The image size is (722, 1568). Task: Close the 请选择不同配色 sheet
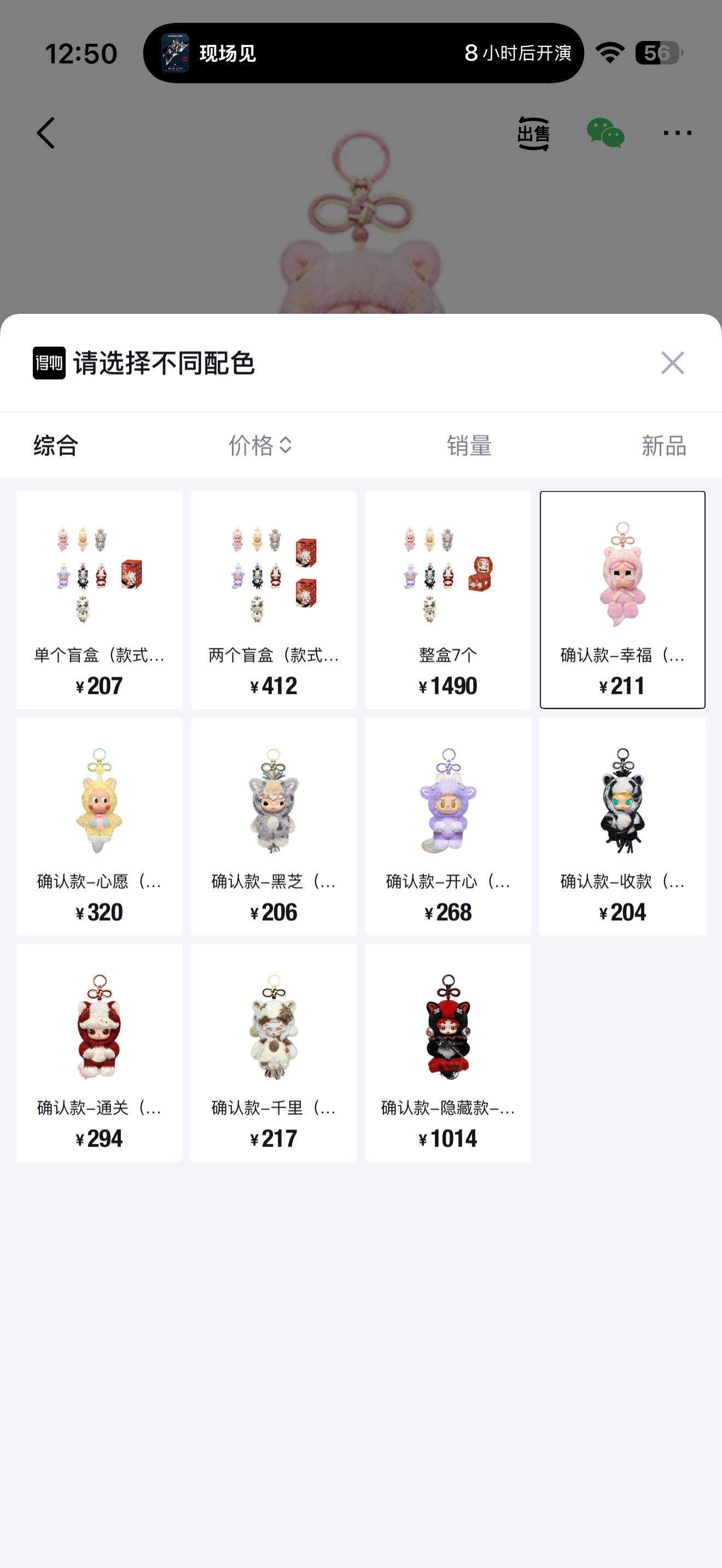pos(672,363)
